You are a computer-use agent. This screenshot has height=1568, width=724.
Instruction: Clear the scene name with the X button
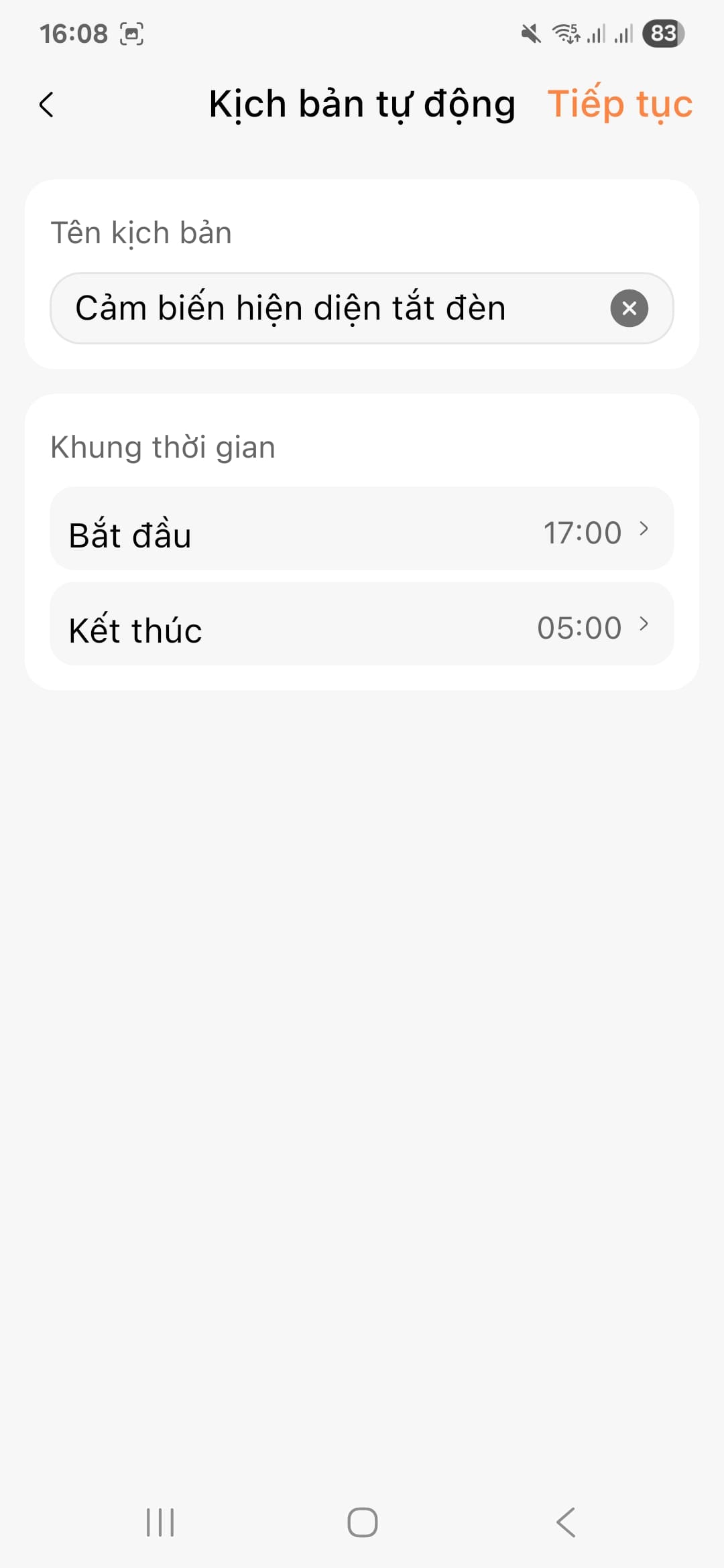click(x=629, y=308)
